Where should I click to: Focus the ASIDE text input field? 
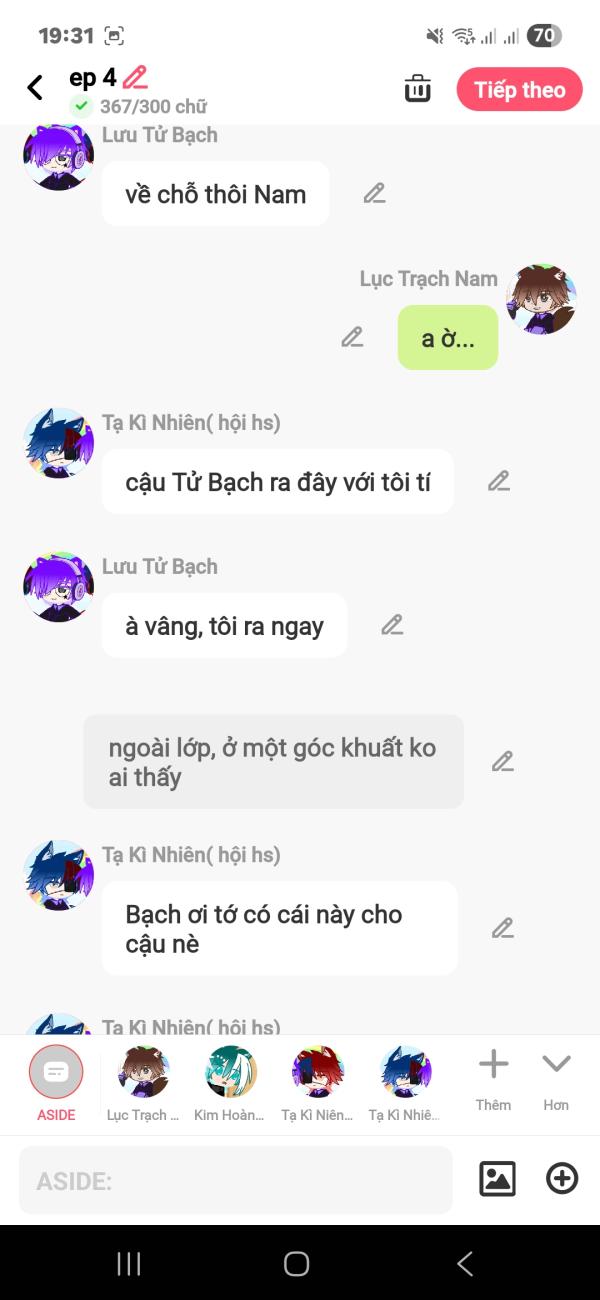point(235,1181)
